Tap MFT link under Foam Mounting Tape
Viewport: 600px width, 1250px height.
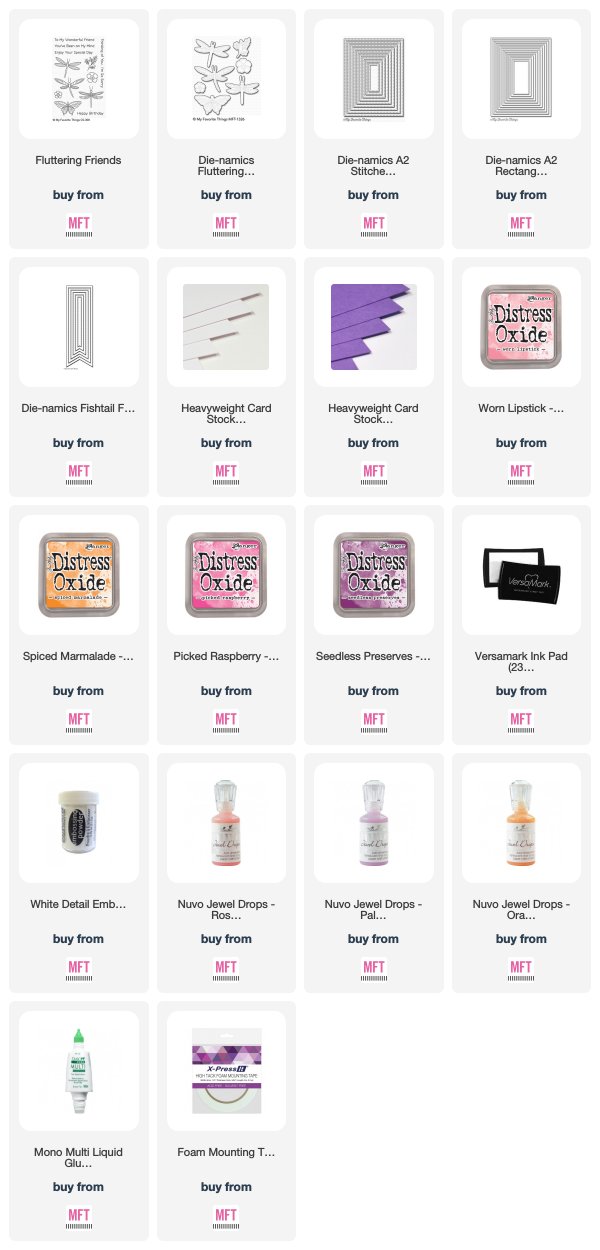[x=226, y=1217]
